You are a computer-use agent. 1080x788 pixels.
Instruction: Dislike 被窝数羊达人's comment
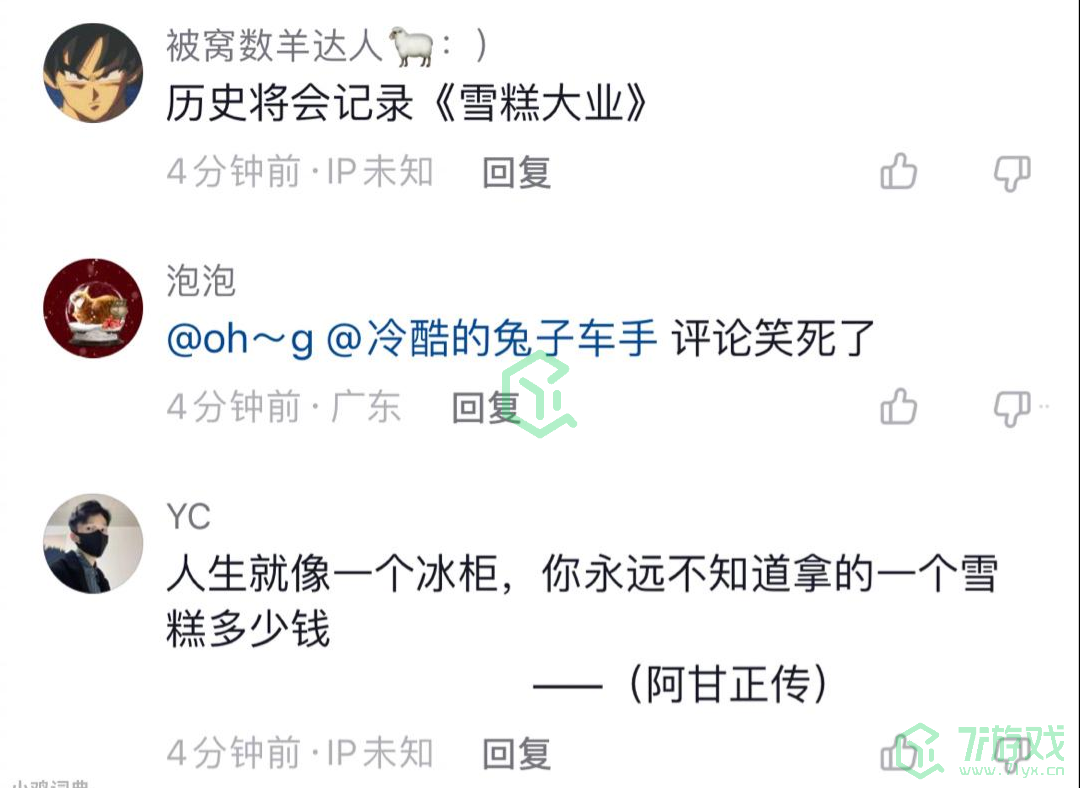coord(1011,172)
